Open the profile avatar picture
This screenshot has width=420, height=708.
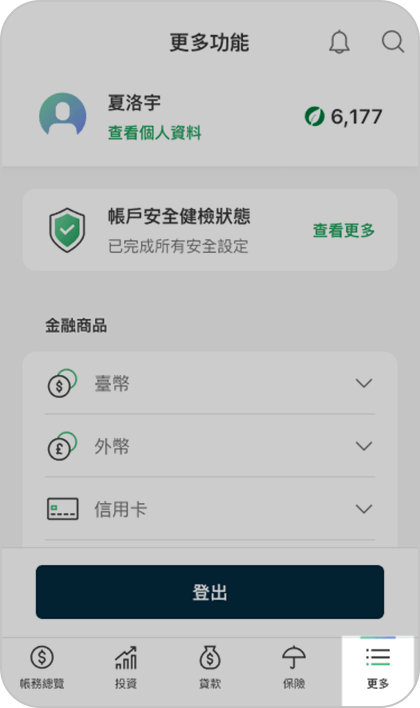pos(63,116)
